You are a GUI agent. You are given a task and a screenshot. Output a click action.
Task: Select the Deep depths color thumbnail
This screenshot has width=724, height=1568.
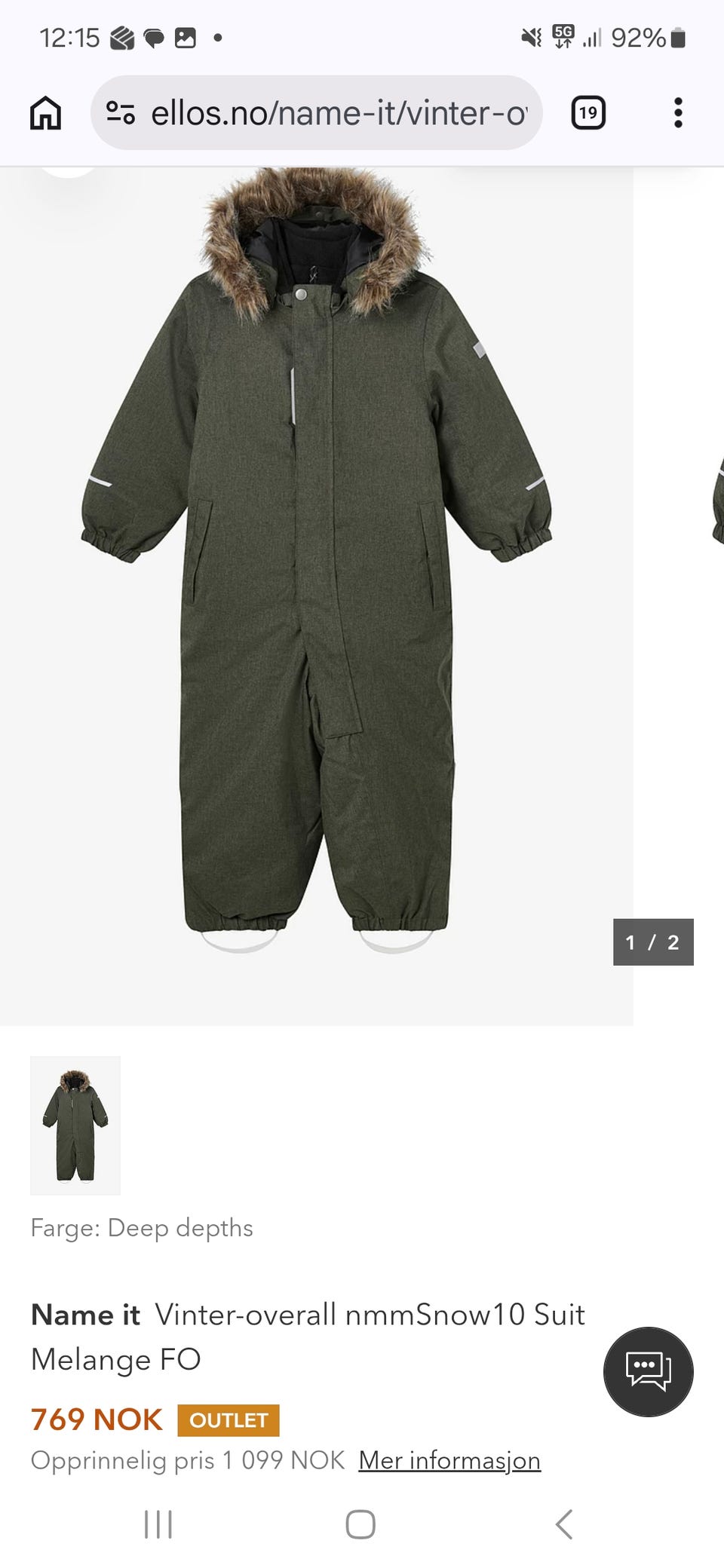coord(75,1125)
